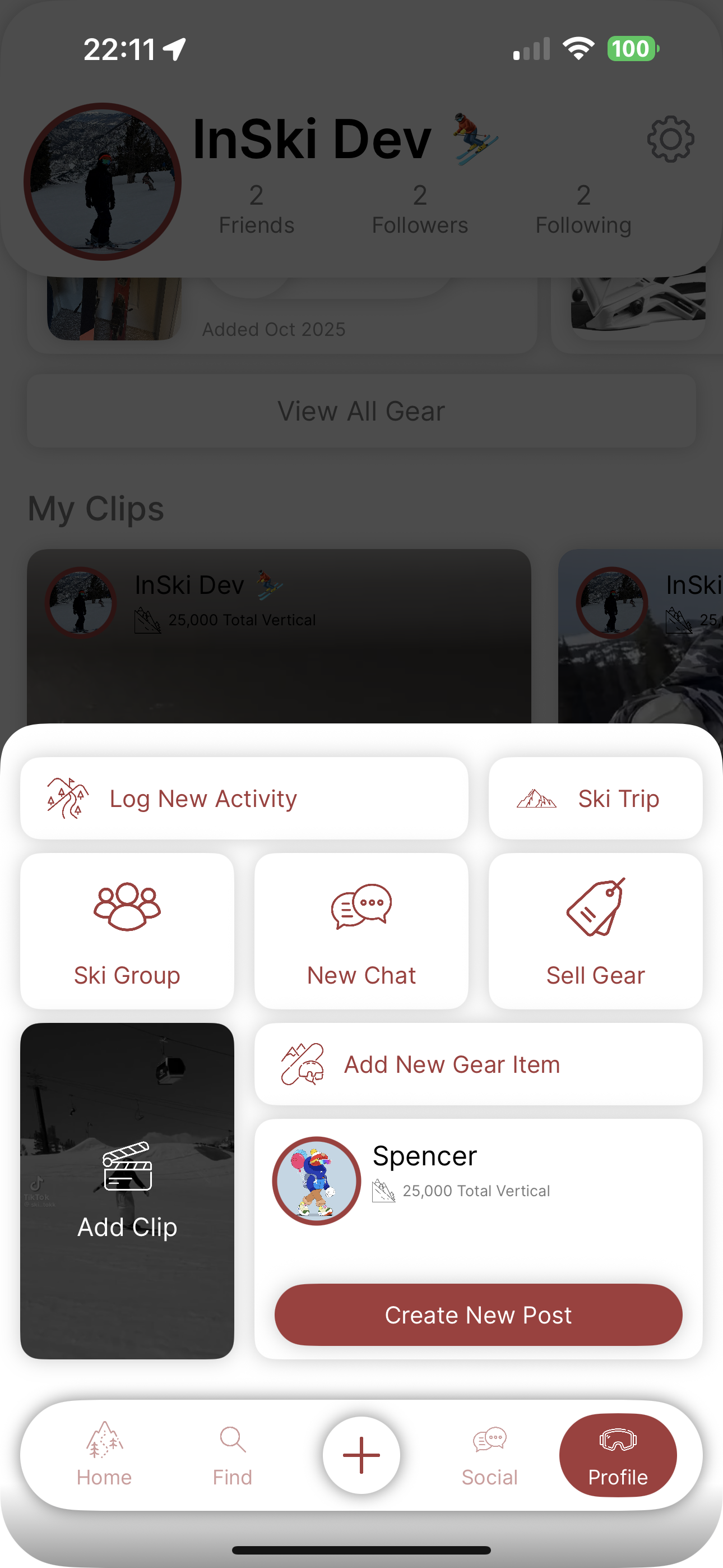
Task: Tap Log New Activity
Action: (x=243, y=799)
